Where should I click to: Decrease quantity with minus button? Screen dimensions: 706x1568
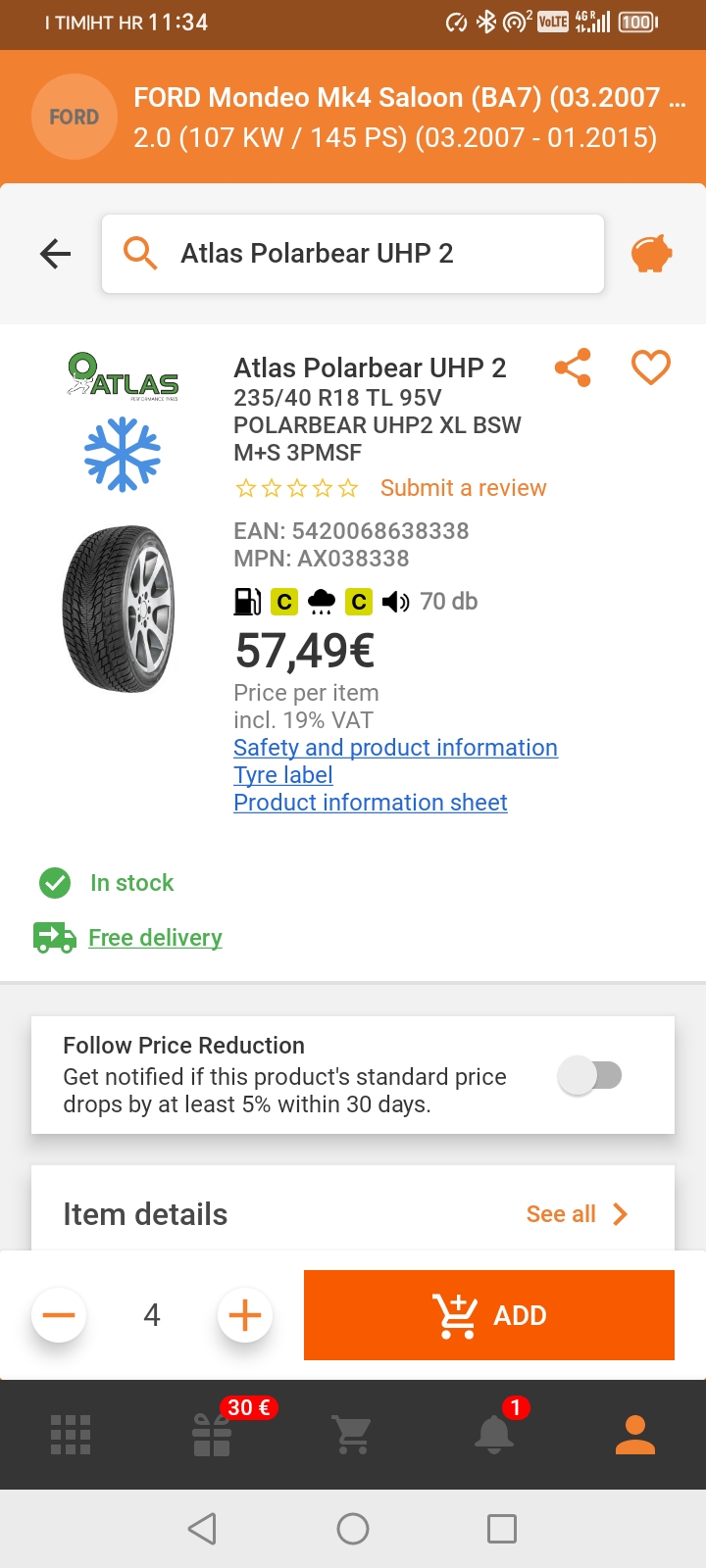pyautogui.click(x=59, y=1315)
